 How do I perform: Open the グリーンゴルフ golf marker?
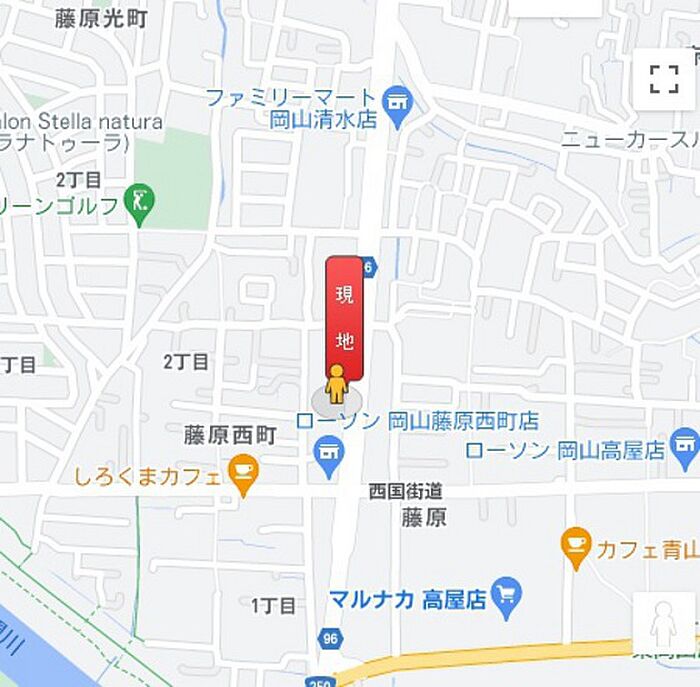tap(141, 200)
